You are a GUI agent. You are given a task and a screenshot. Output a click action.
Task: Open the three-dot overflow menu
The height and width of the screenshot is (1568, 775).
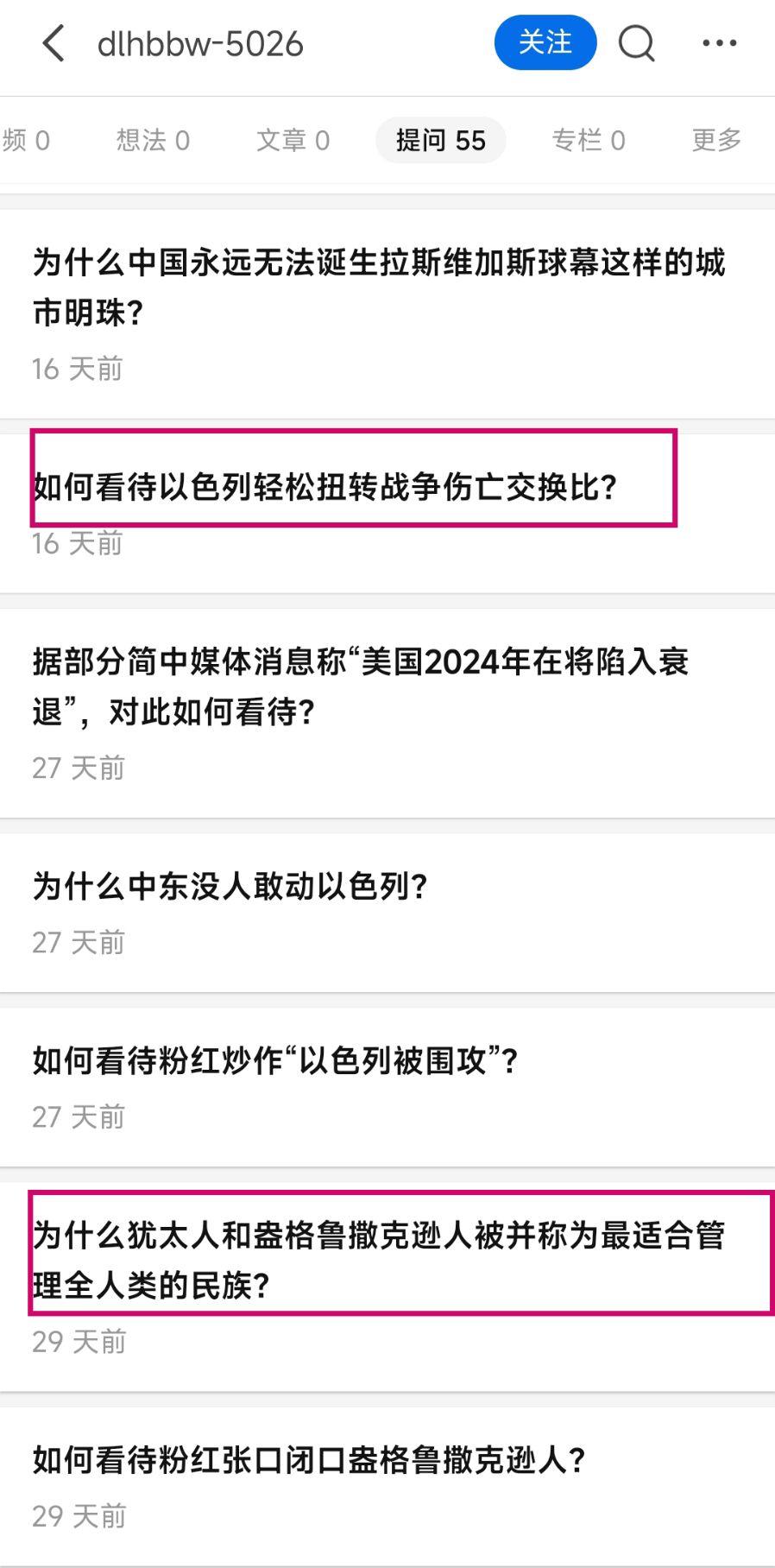coord(719,42)
